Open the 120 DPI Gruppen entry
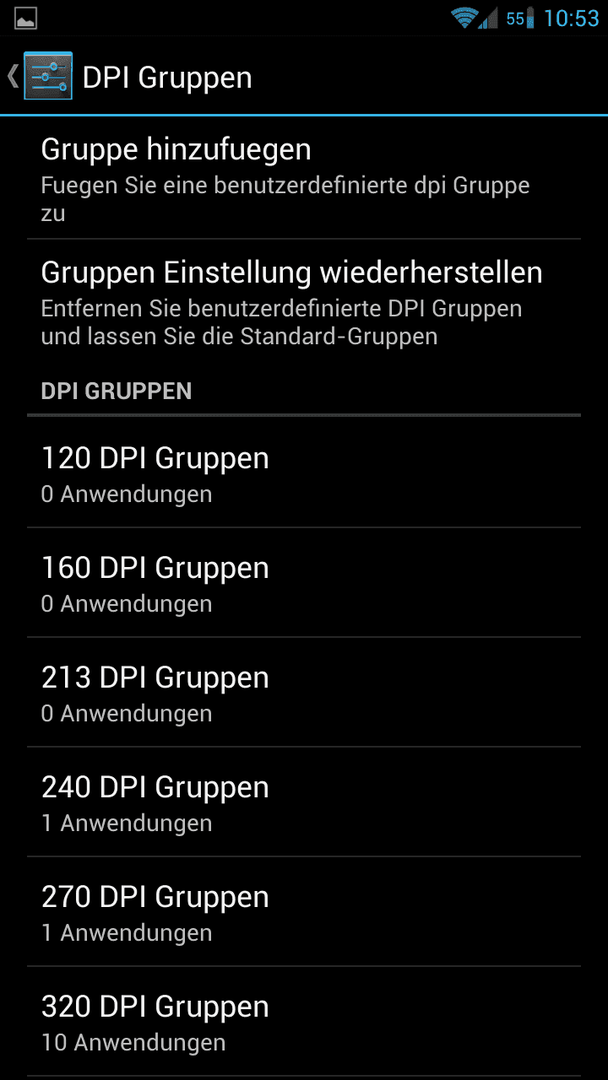608x1080 pixels. 304,472
